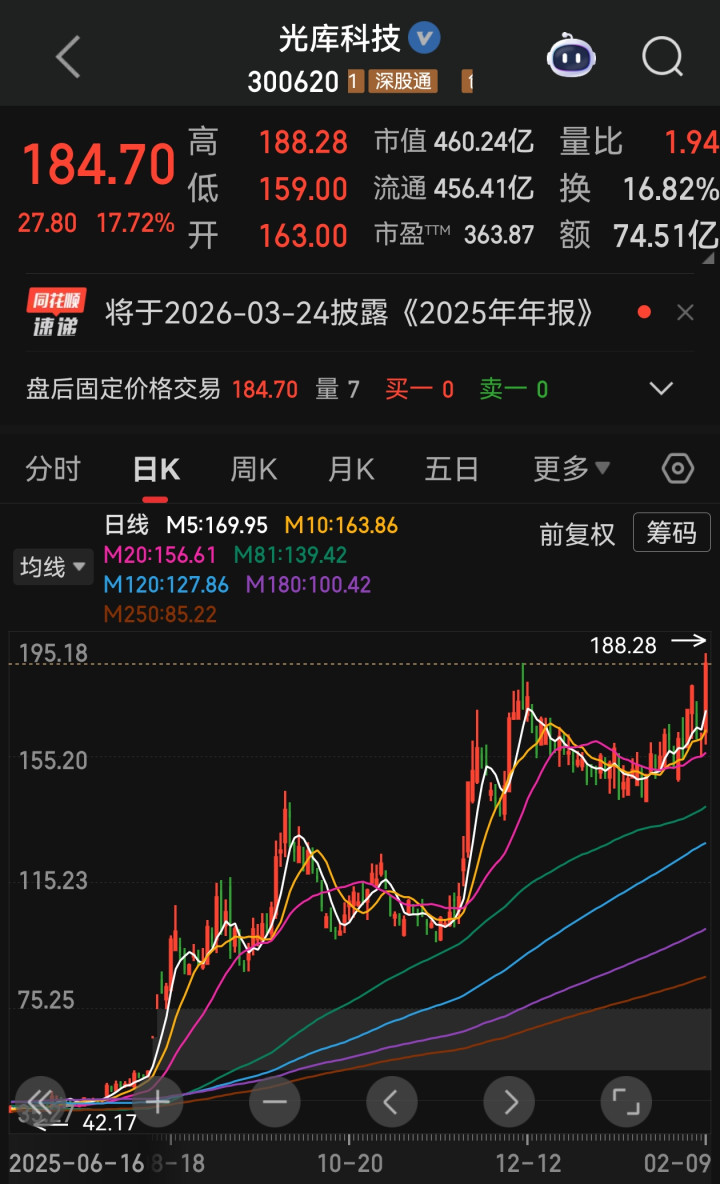Show the 五日 five-day chart

pos(451,469)
